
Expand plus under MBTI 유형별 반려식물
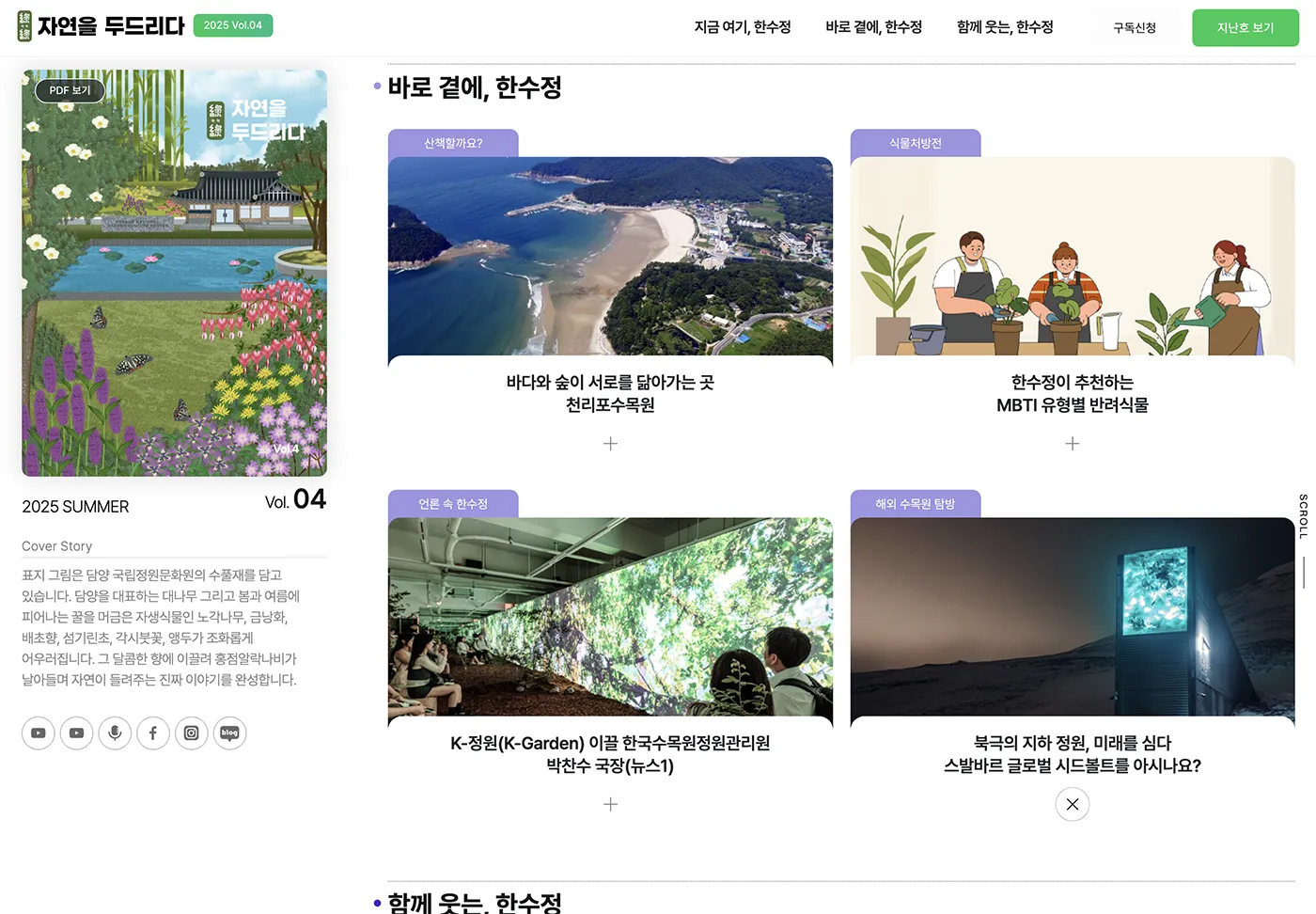pos(1072,444)
